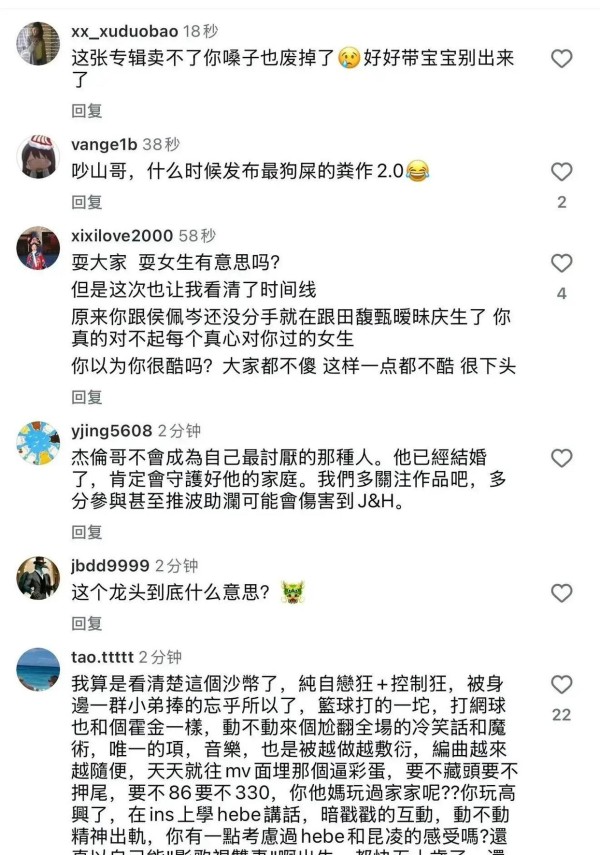Like the comment by xx_xuduobao
Viewport: 600px width, 855px height.
[562, 58]
